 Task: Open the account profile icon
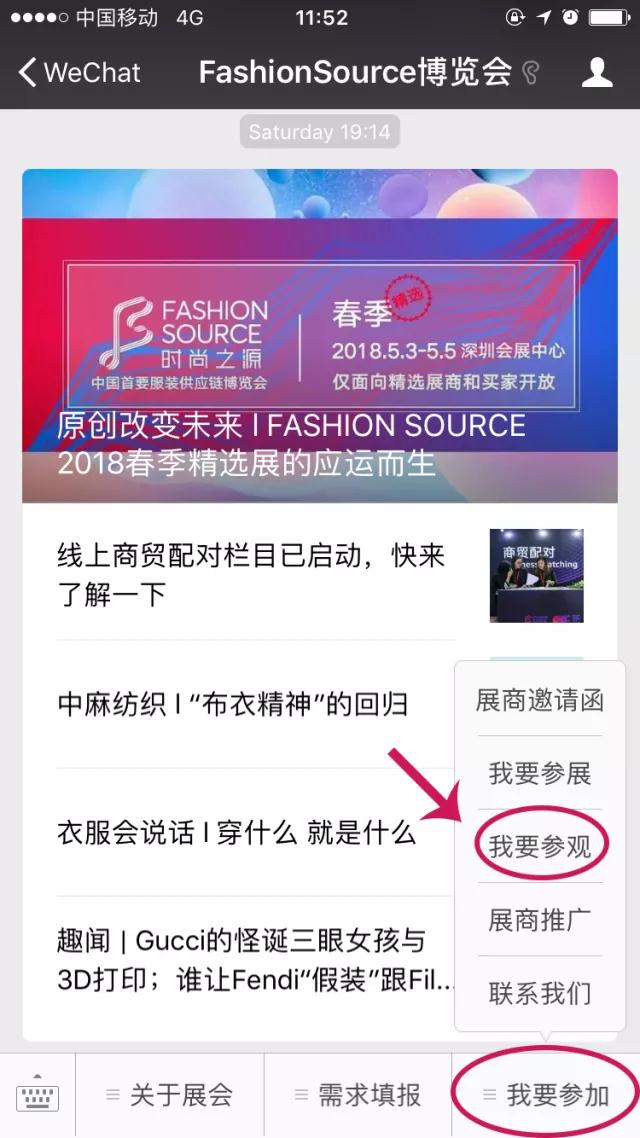597,72
